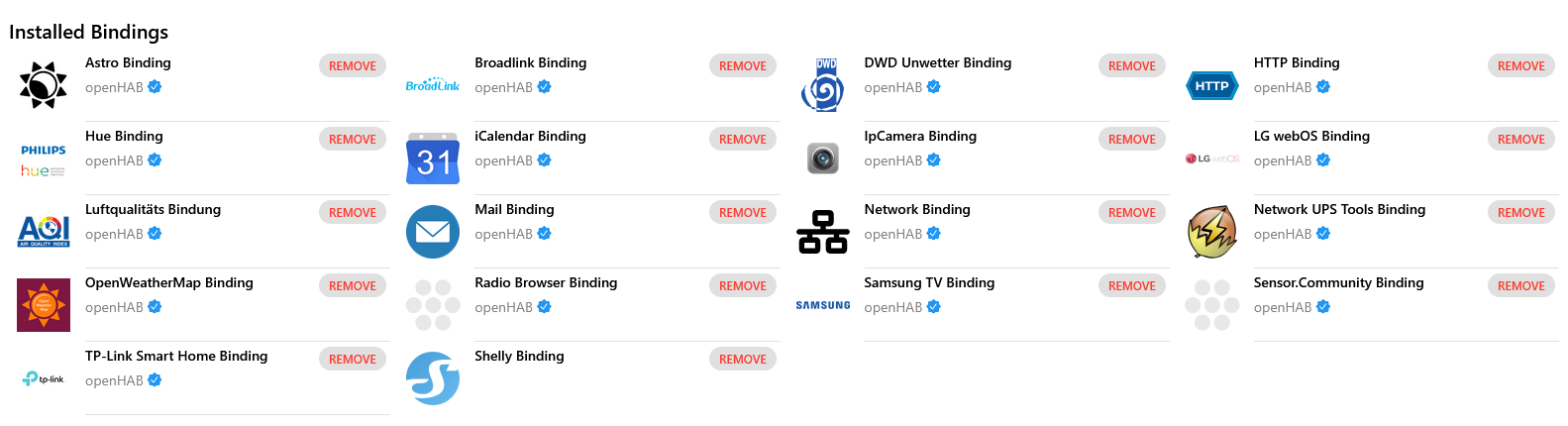Remove the OpenWeatherMap Binding
This screenshot has width=1568, height=426.
pyautogui.click(x=353, y=286)
